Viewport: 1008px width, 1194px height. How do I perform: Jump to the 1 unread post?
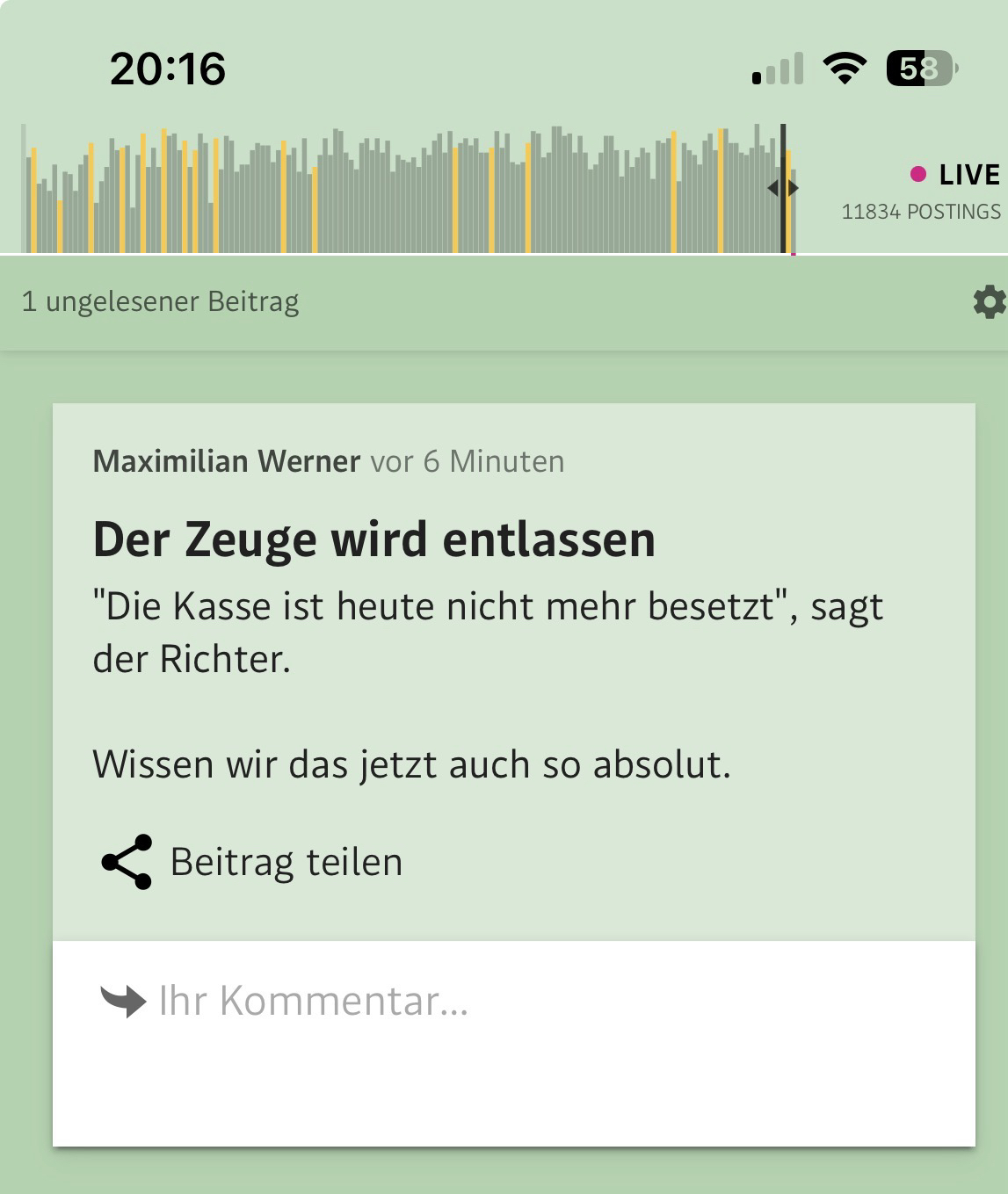click(160, 302)
